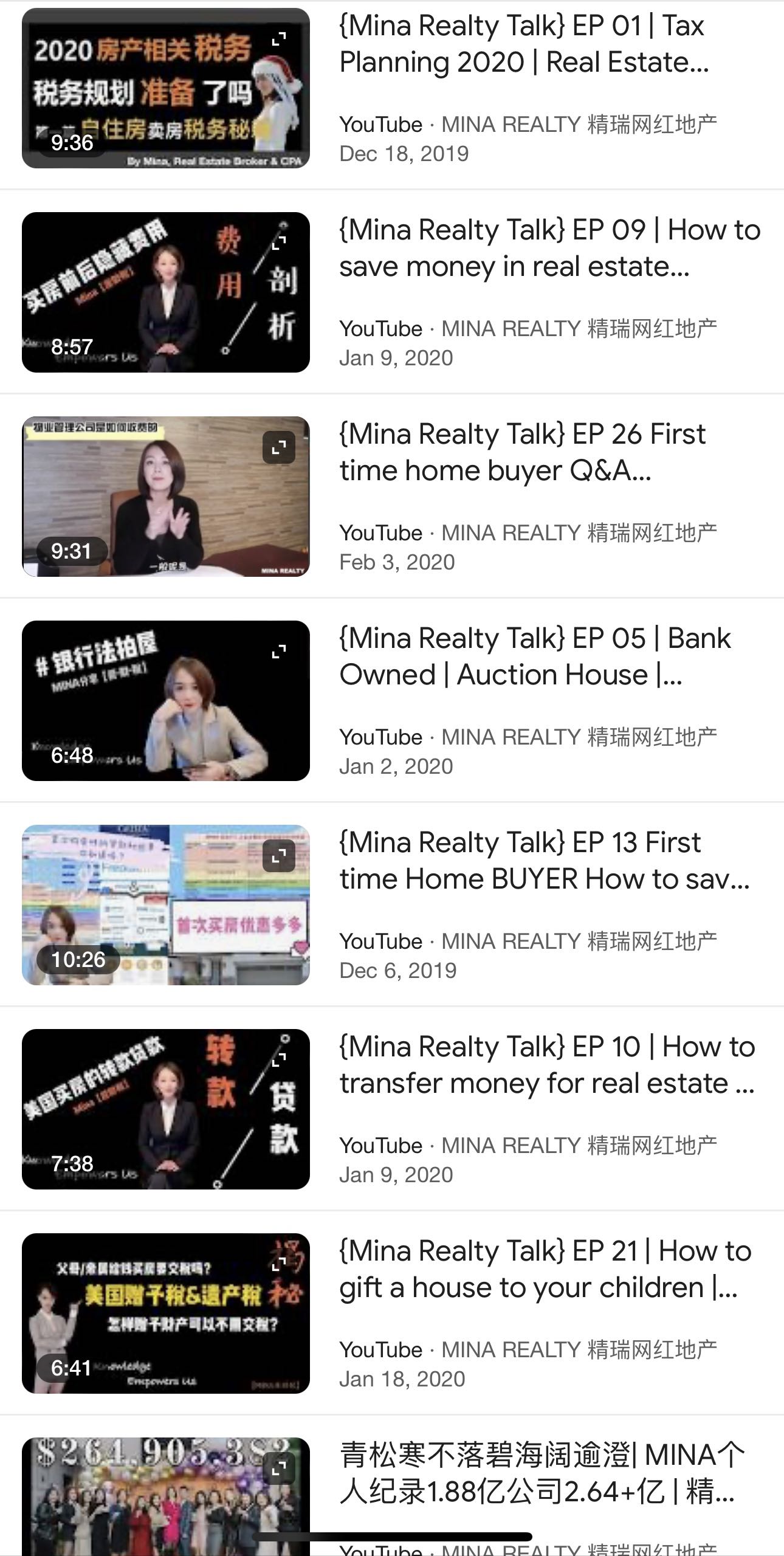Expand preview on EP 13 thumbnail
Screen dimensions: 784x1556
point(279,856)
